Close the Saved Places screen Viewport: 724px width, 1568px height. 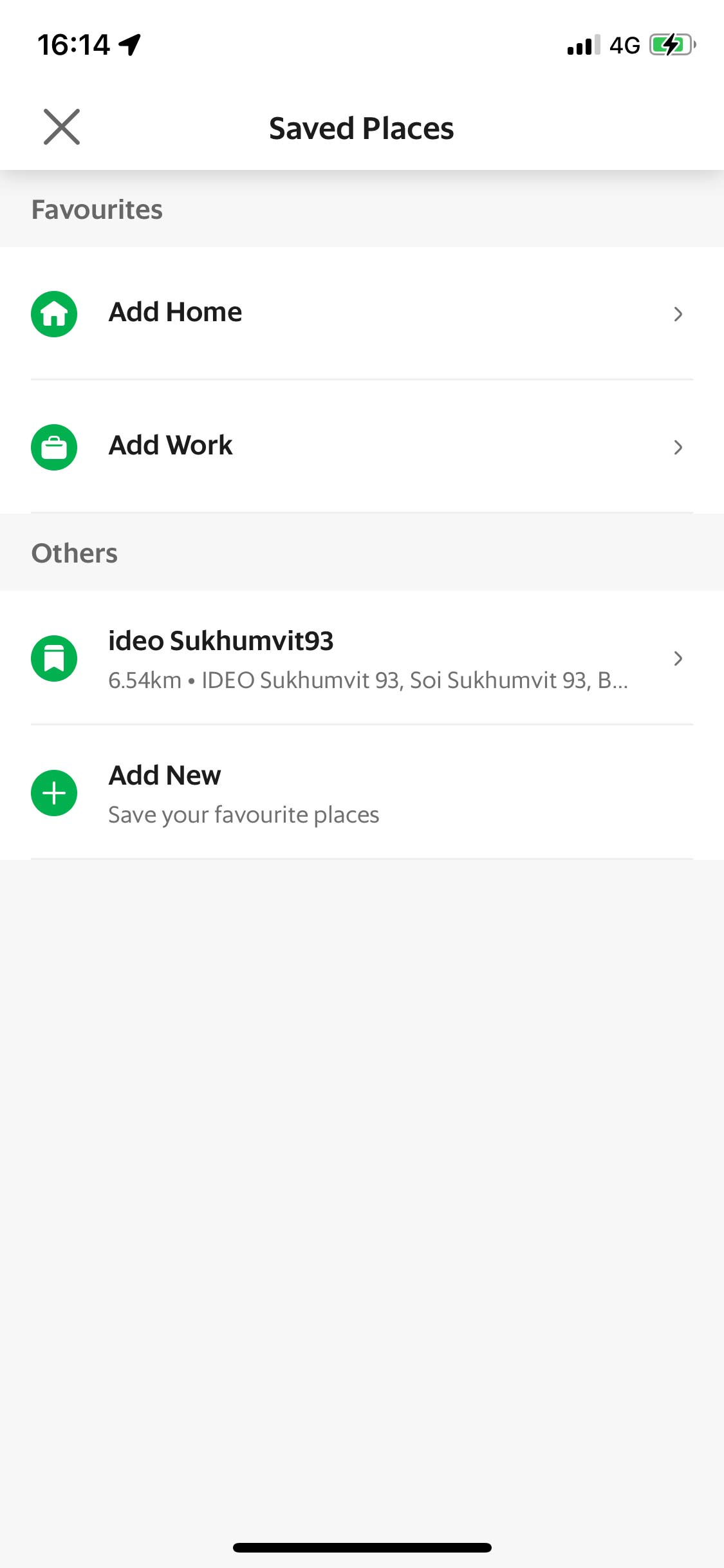point(62,127)
